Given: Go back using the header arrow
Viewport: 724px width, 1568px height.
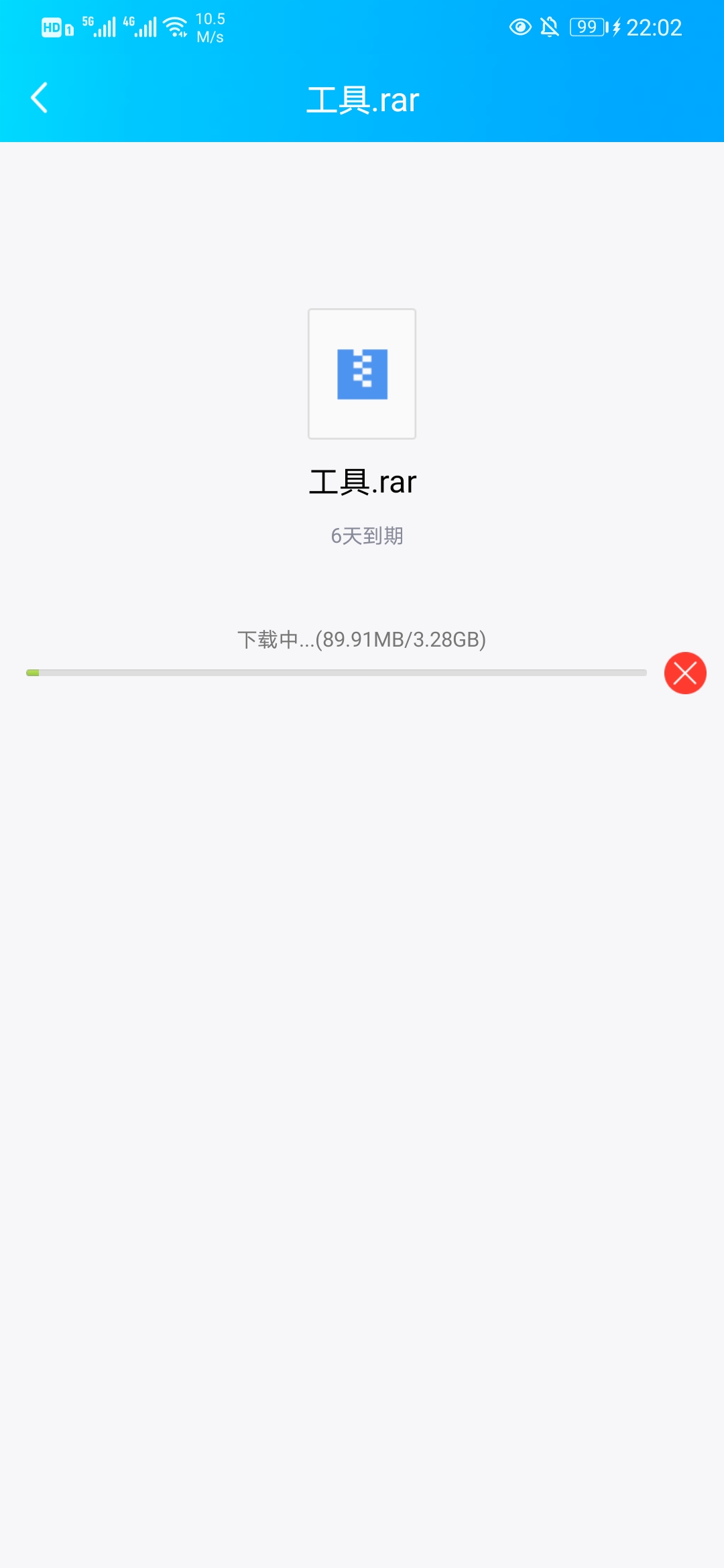Looking at the screenshot, I should (x=40, y=98).
